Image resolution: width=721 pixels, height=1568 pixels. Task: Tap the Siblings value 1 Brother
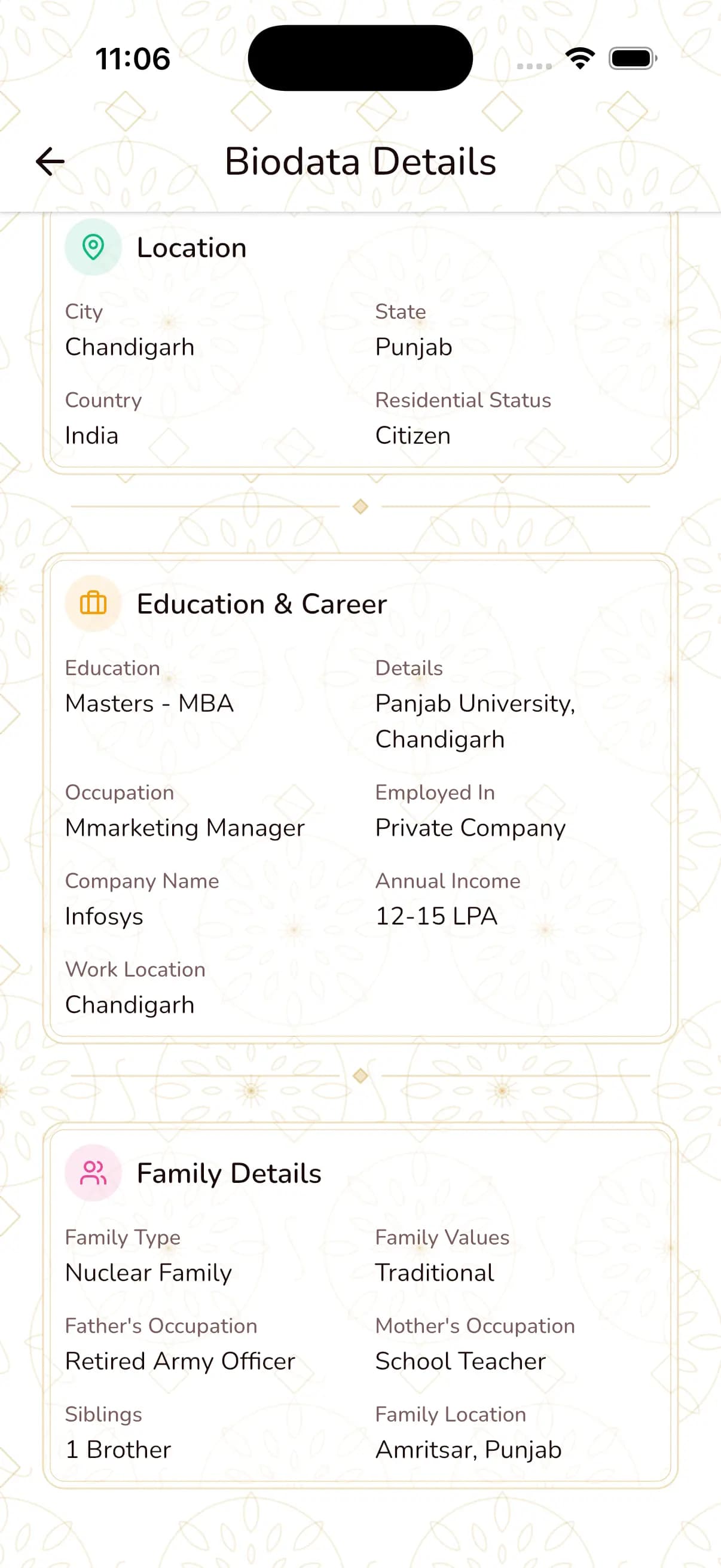(x=118, y=1450)
